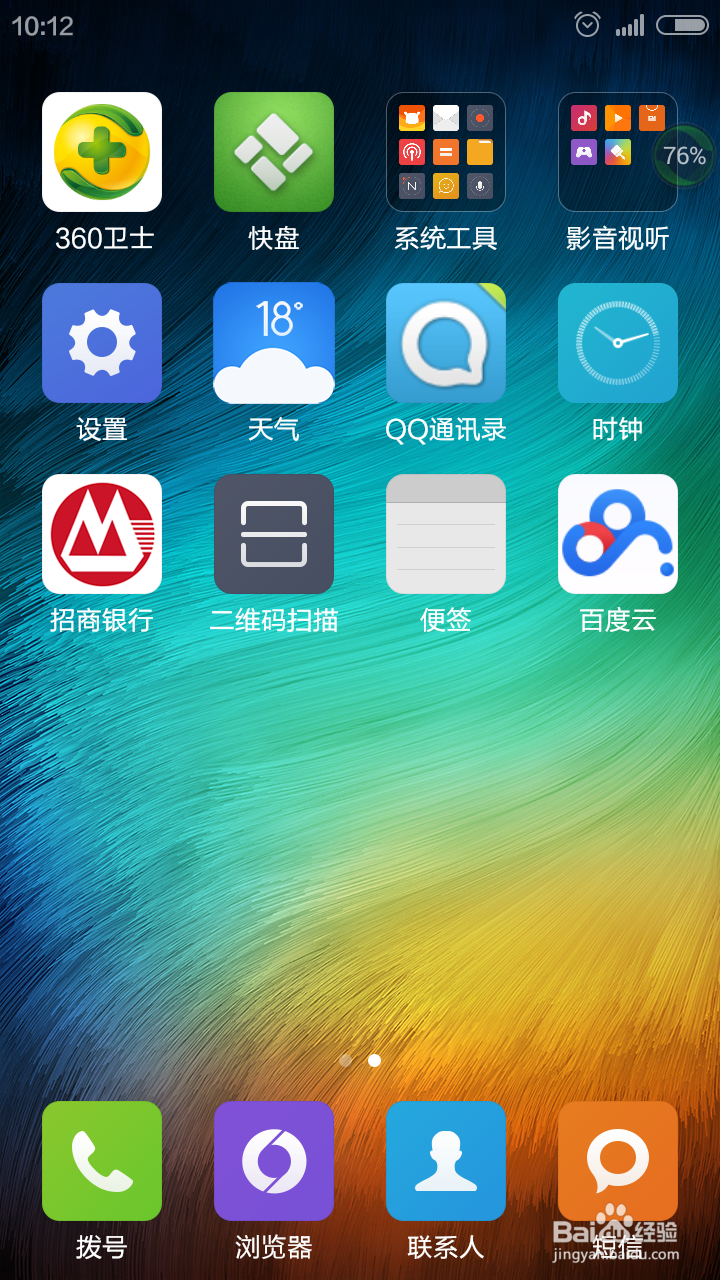Open the 设置 settings app

[101, 343]
